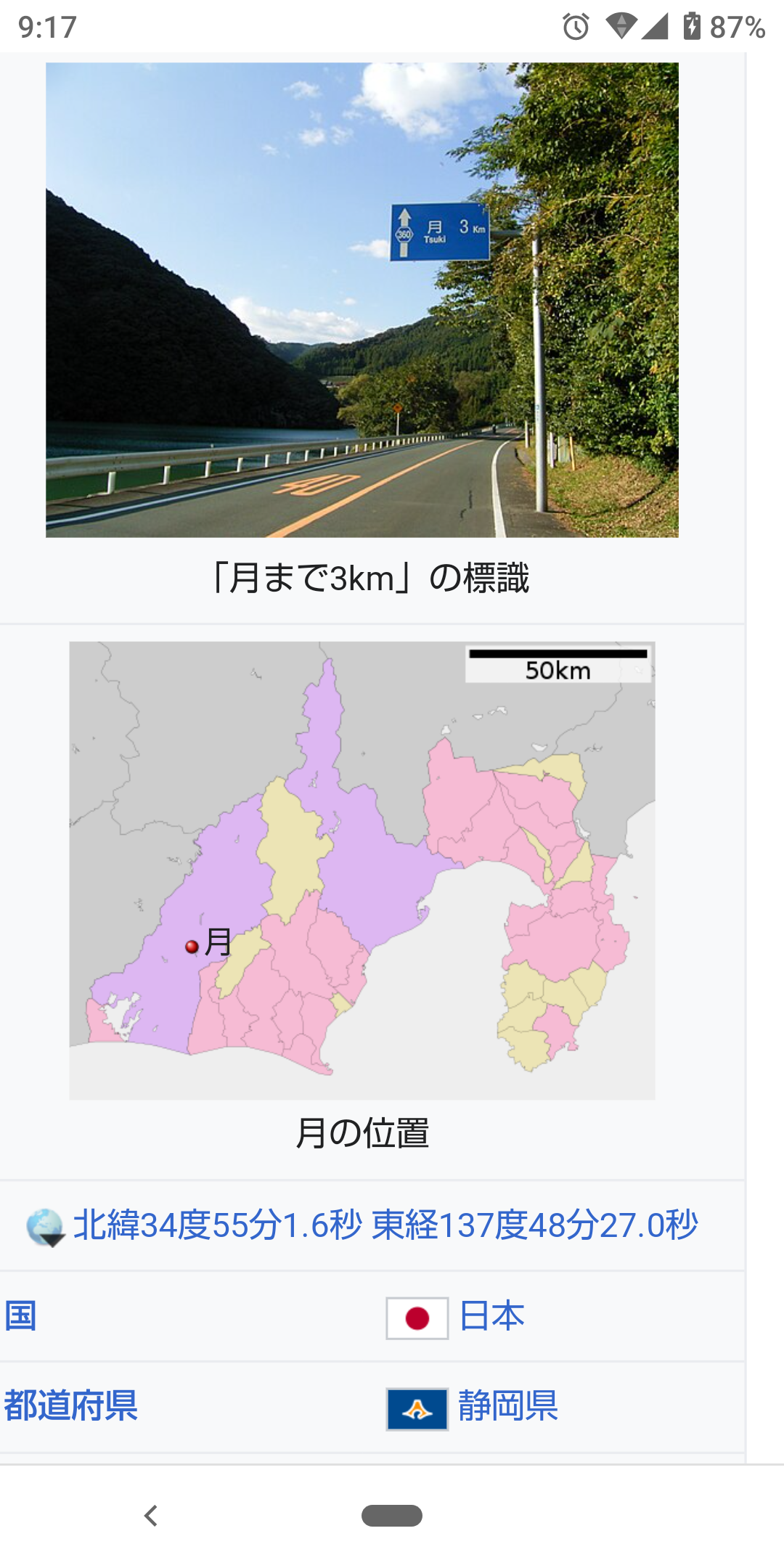Open the 月の位置 location map image
Viewport: 784px width, 1568px height.
[x=362, y=870]
